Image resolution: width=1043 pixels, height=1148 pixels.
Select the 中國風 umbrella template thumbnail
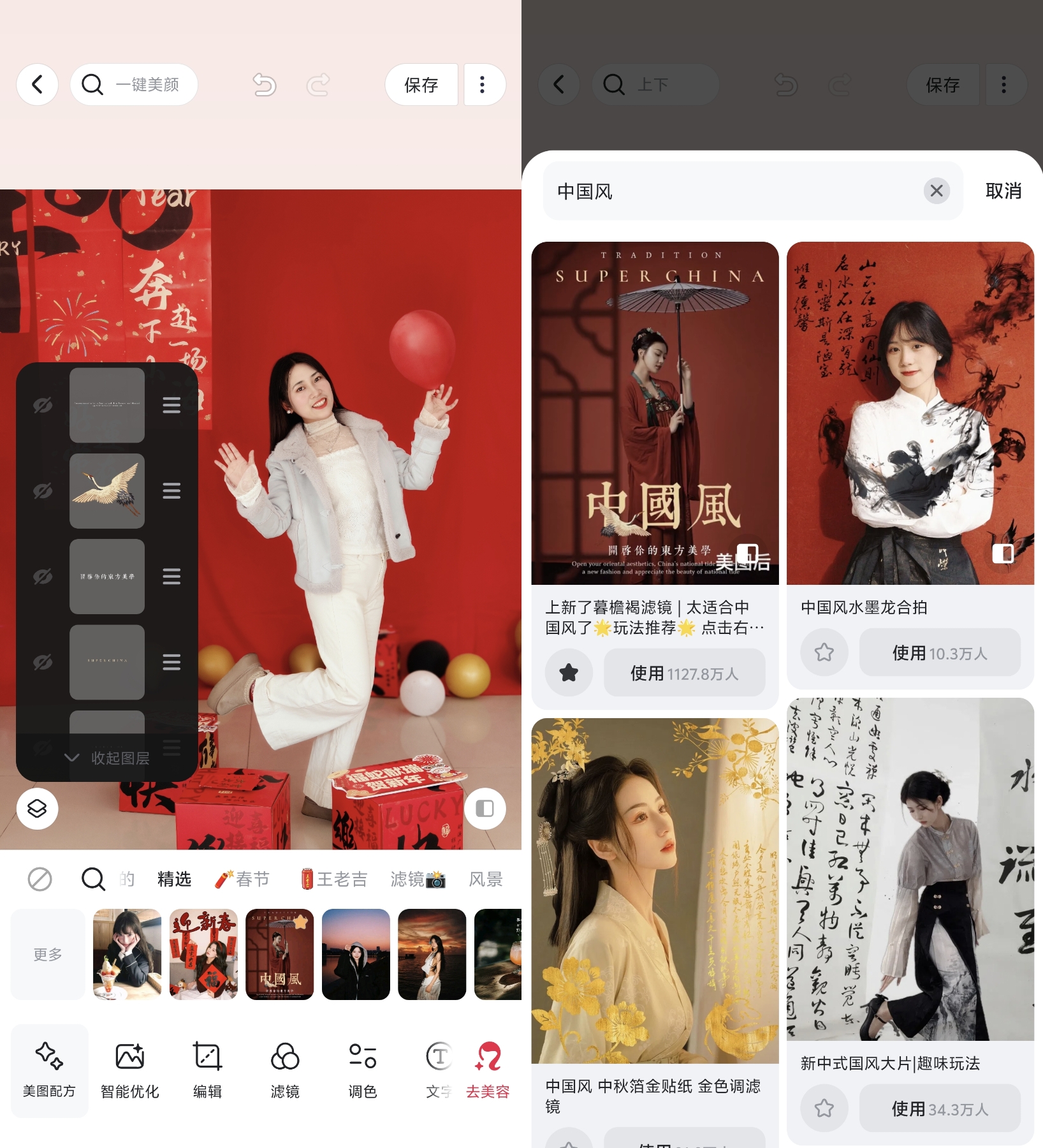pos(279,953)
